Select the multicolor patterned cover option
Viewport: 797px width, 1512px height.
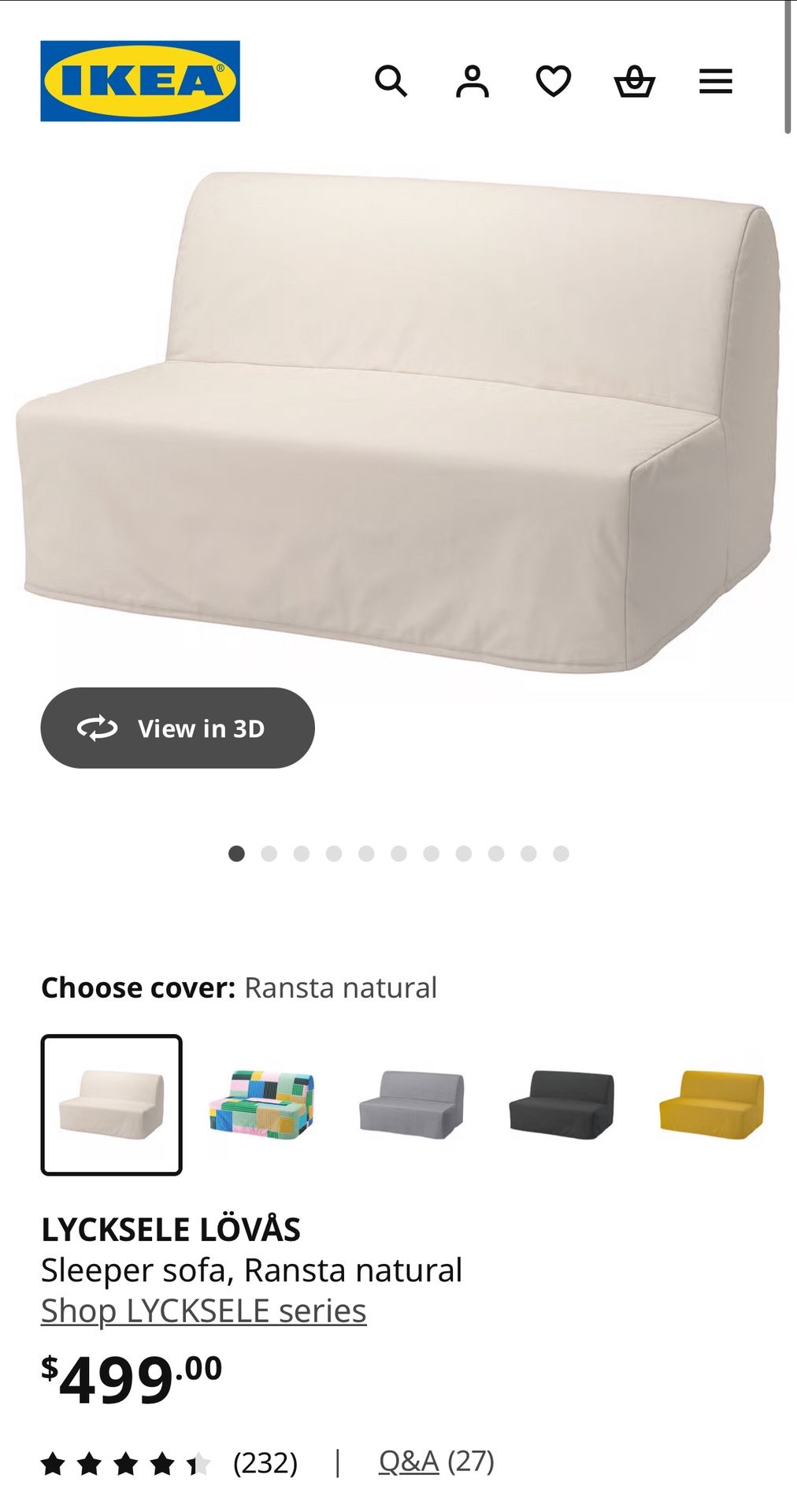(x=263, y=1102)
